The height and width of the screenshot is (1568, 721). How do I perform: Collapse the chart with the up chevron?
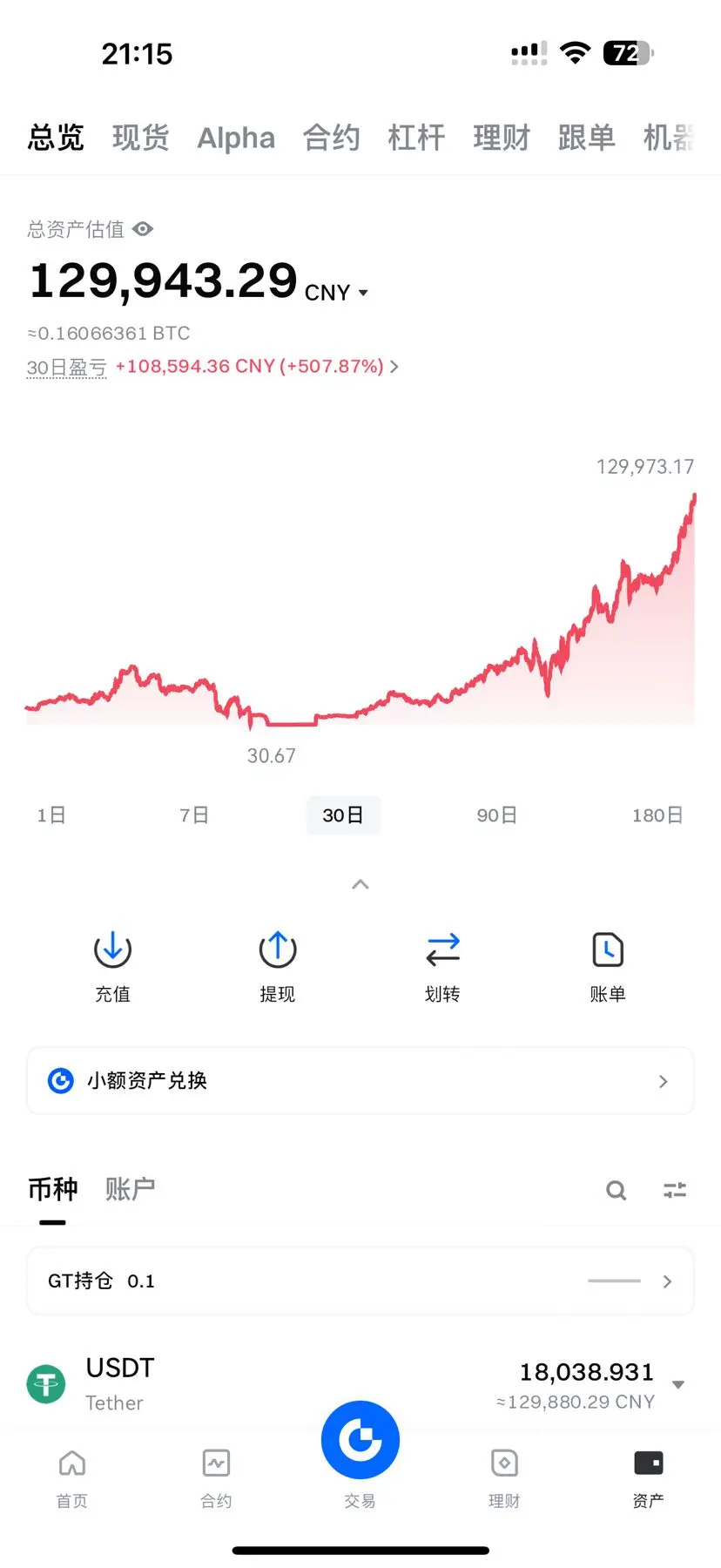point(360,884)
